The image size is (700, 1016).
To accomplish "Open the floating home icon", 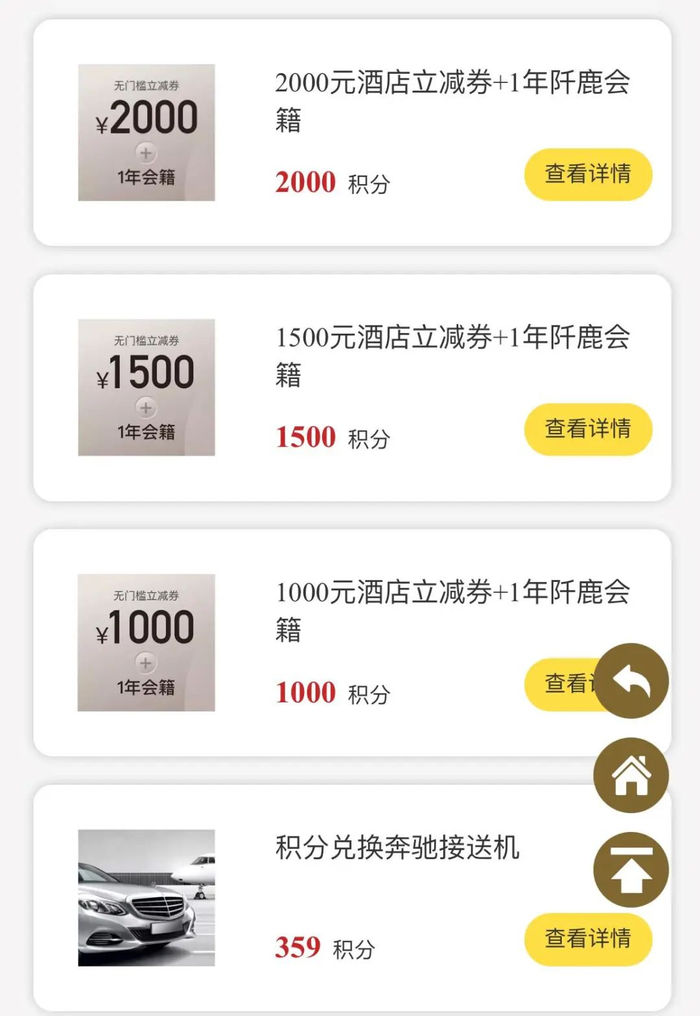I will [631, 775].
